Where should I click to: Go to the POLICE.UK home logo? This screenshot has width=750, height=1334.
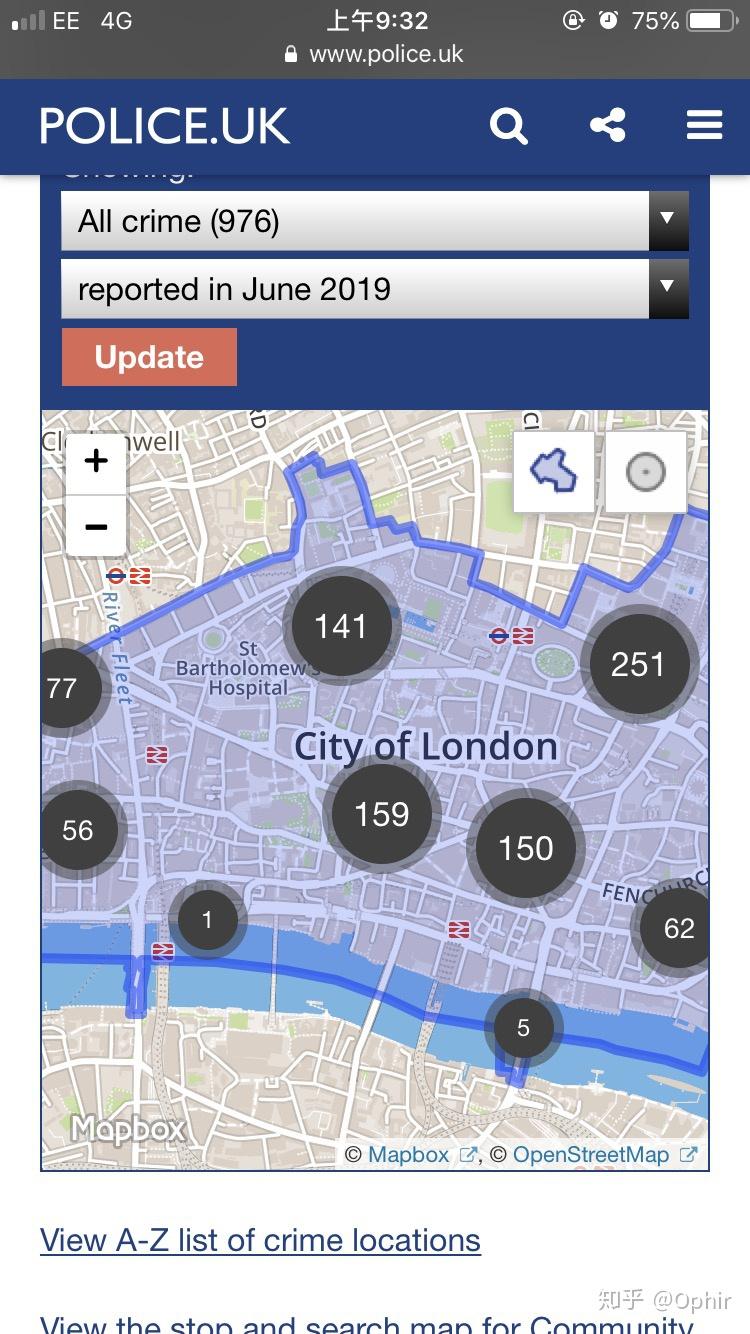(165, 126)
